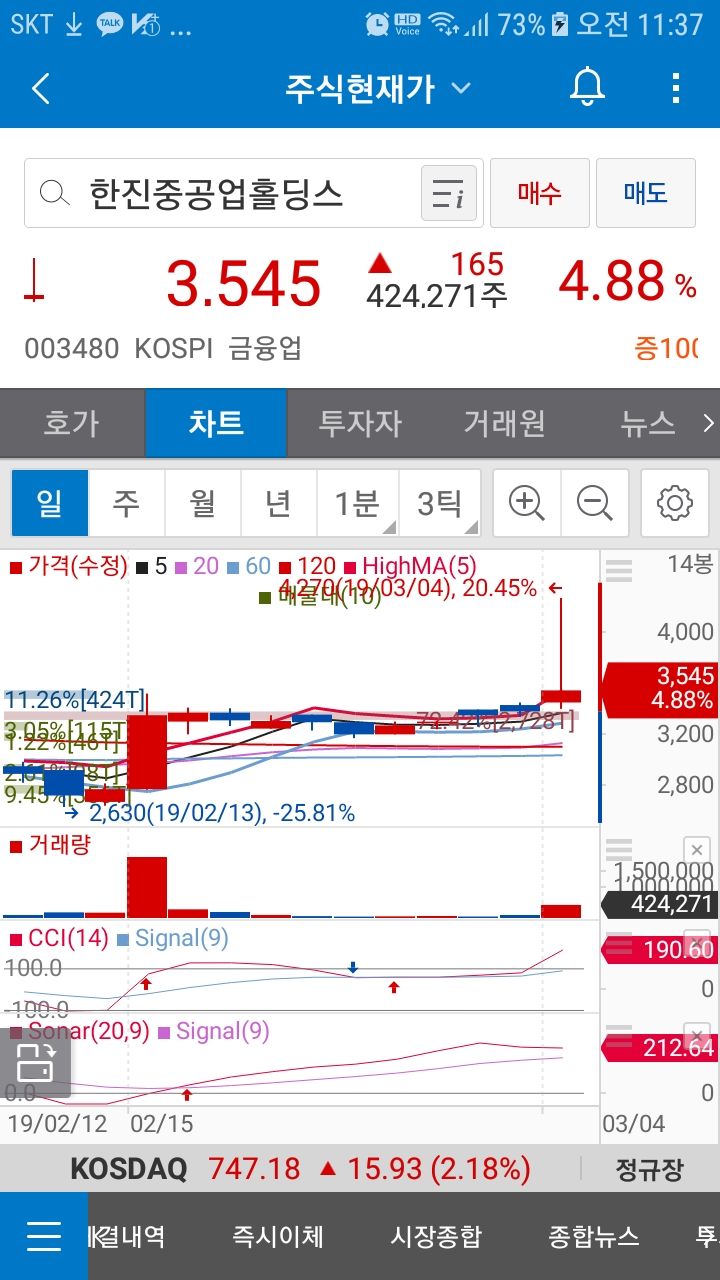The width and height of the screenshot is (720, 1280).
Task: Open the notification bell icon
Action: [x=586, y=88]
